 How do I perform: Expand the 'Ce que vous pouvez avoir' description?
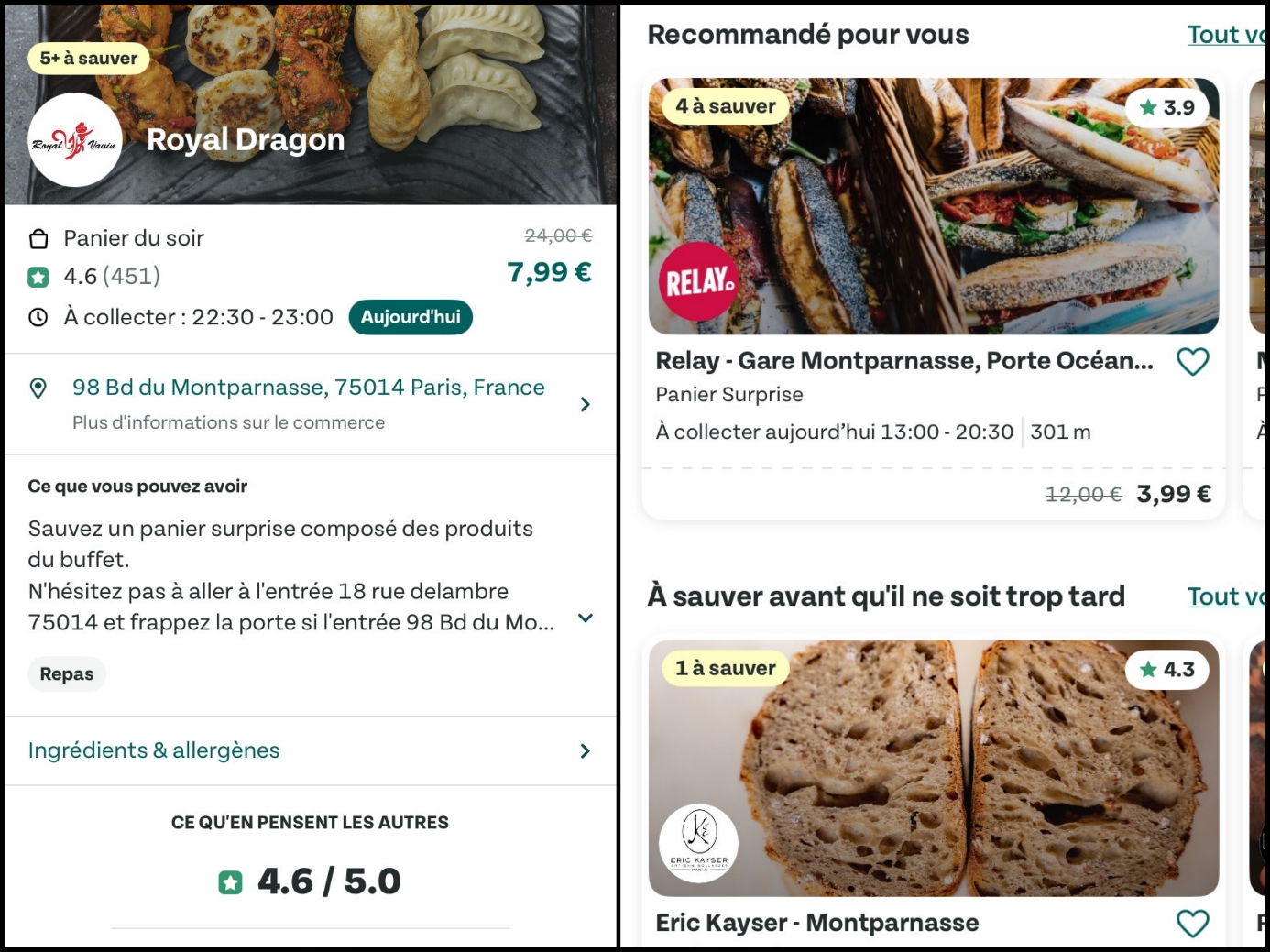(585, 618)
